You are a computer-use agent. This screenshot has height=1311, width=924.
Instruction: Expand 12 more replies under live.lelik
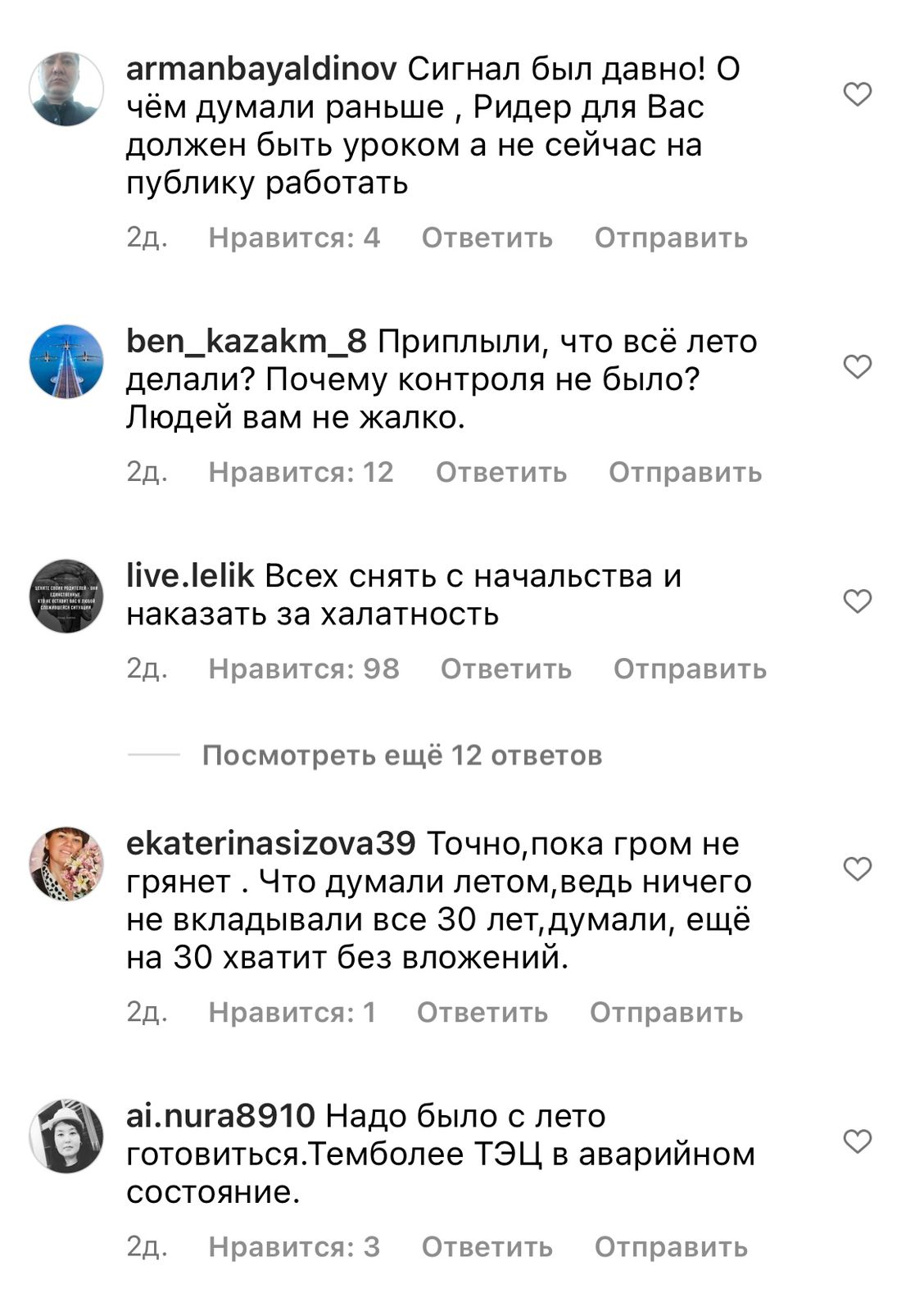click(401, 755)
